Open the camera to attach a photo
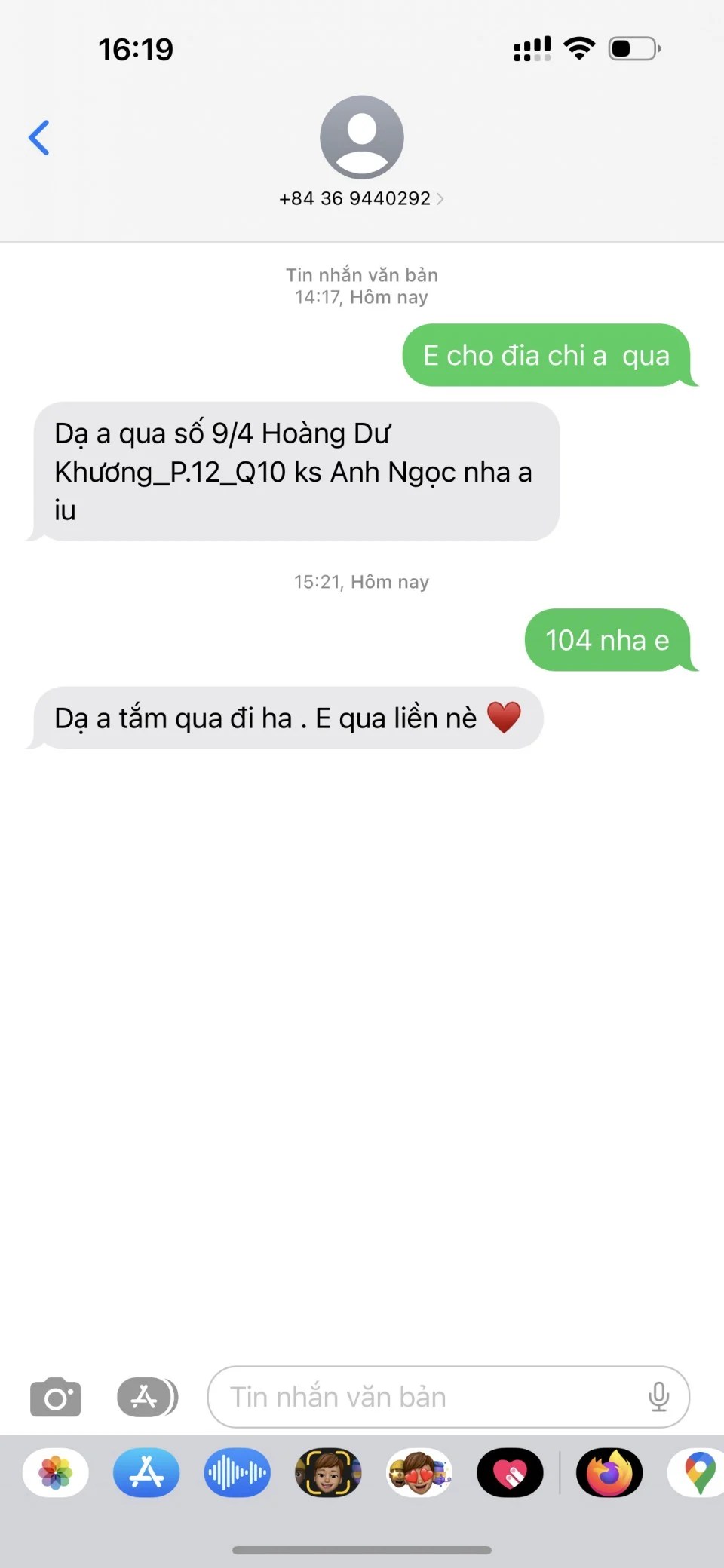The image size is (724, 1568). click(55, 1397)
